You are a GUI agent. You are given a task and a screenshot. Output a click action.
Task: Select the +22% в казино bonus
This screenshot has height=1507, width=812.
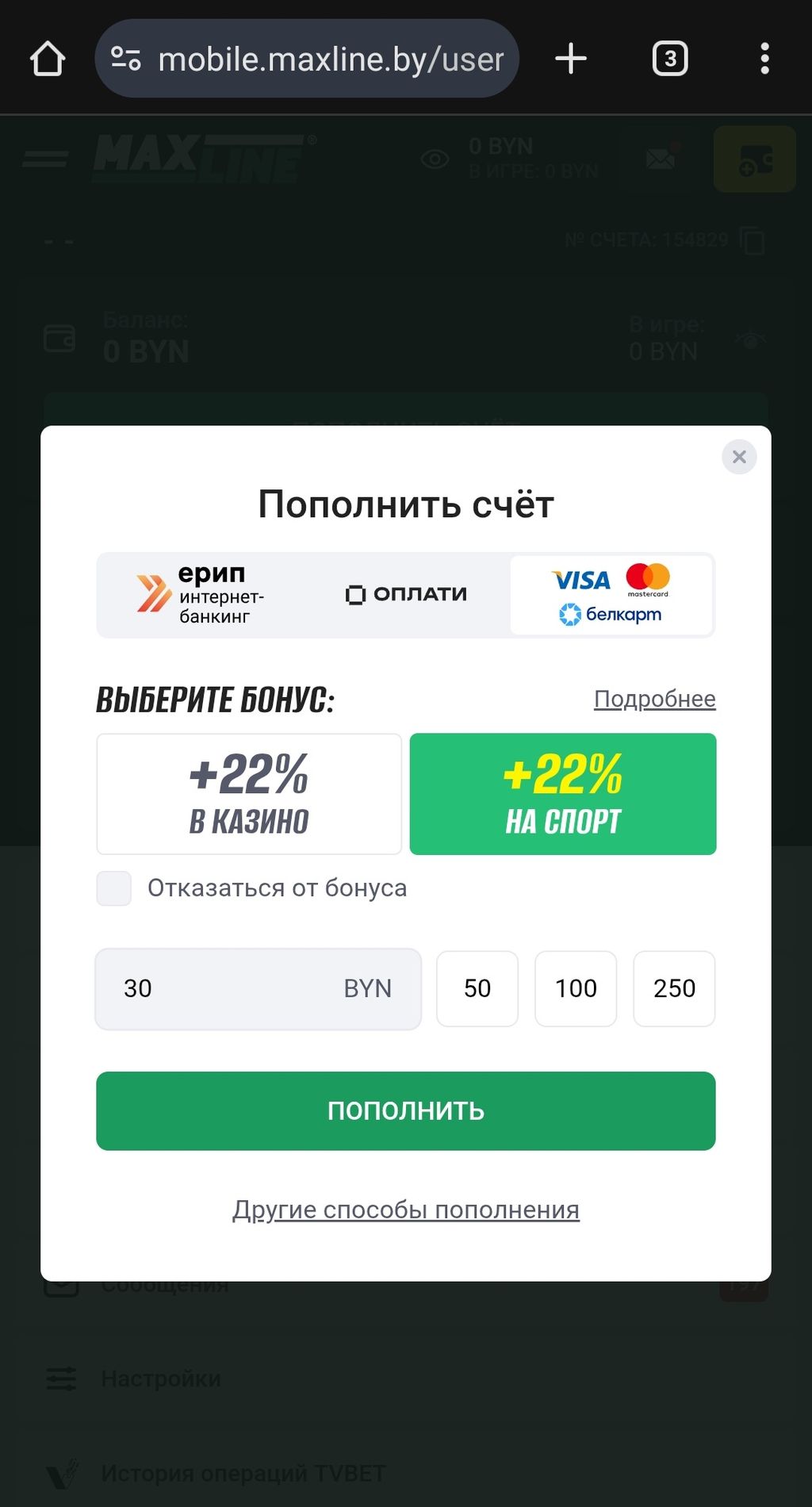[x=249, y=794]
